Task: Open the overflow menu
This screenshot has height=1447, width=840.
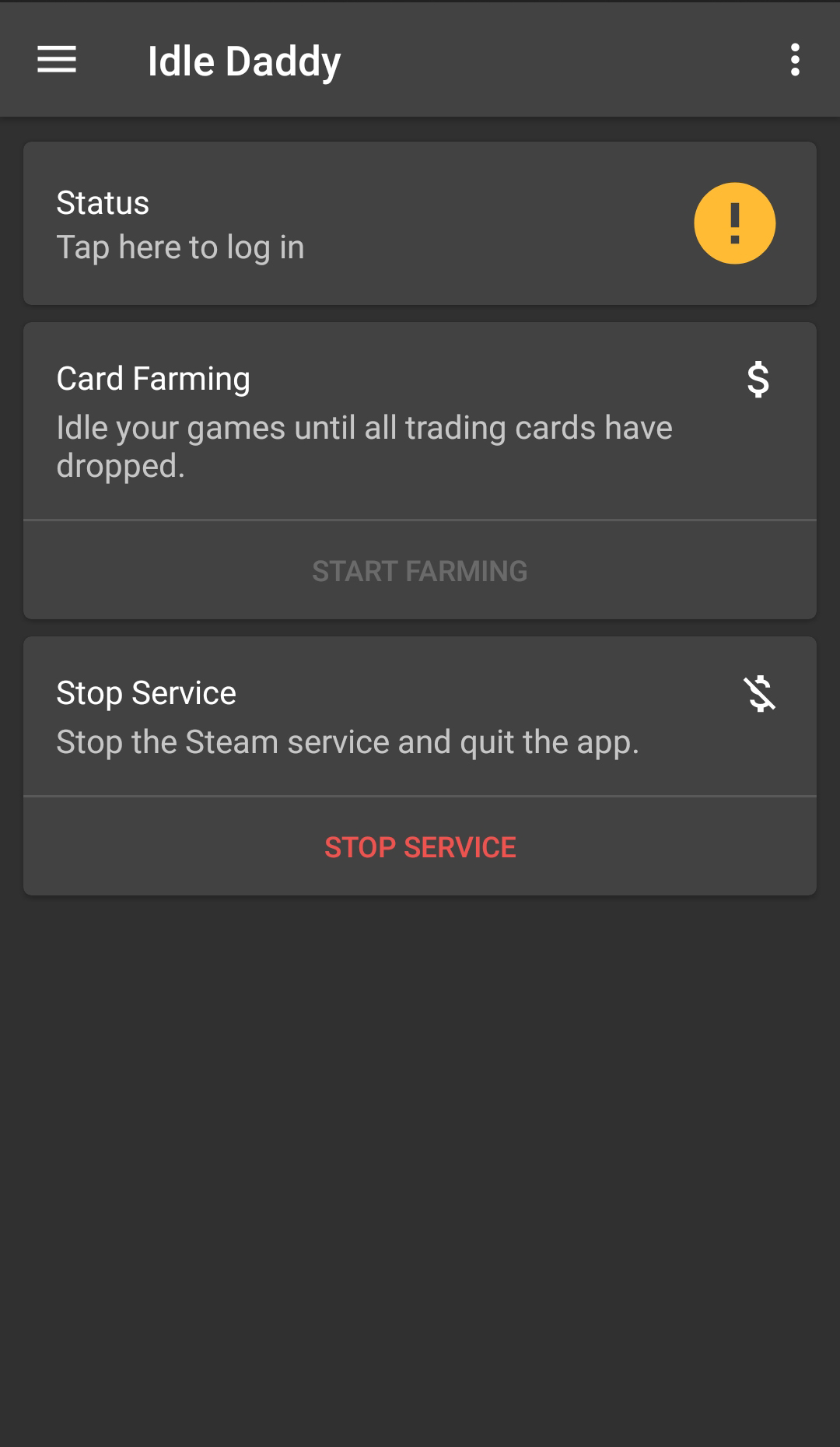Action: [794, 60]
